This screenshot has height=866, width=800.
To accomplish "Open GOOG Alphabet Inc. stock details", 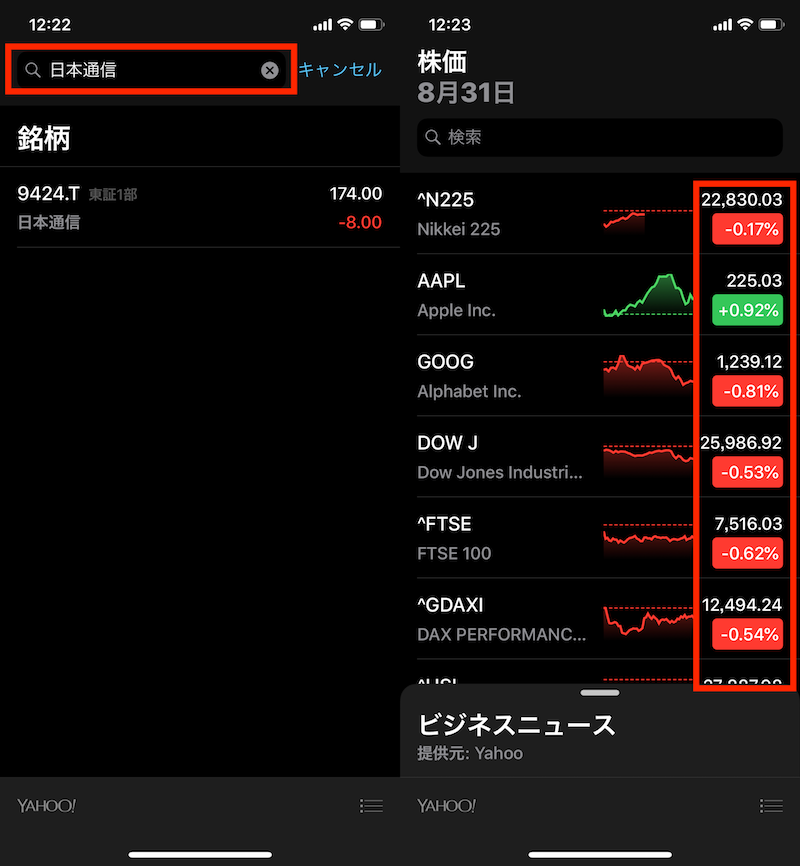I will click(599, 376).
